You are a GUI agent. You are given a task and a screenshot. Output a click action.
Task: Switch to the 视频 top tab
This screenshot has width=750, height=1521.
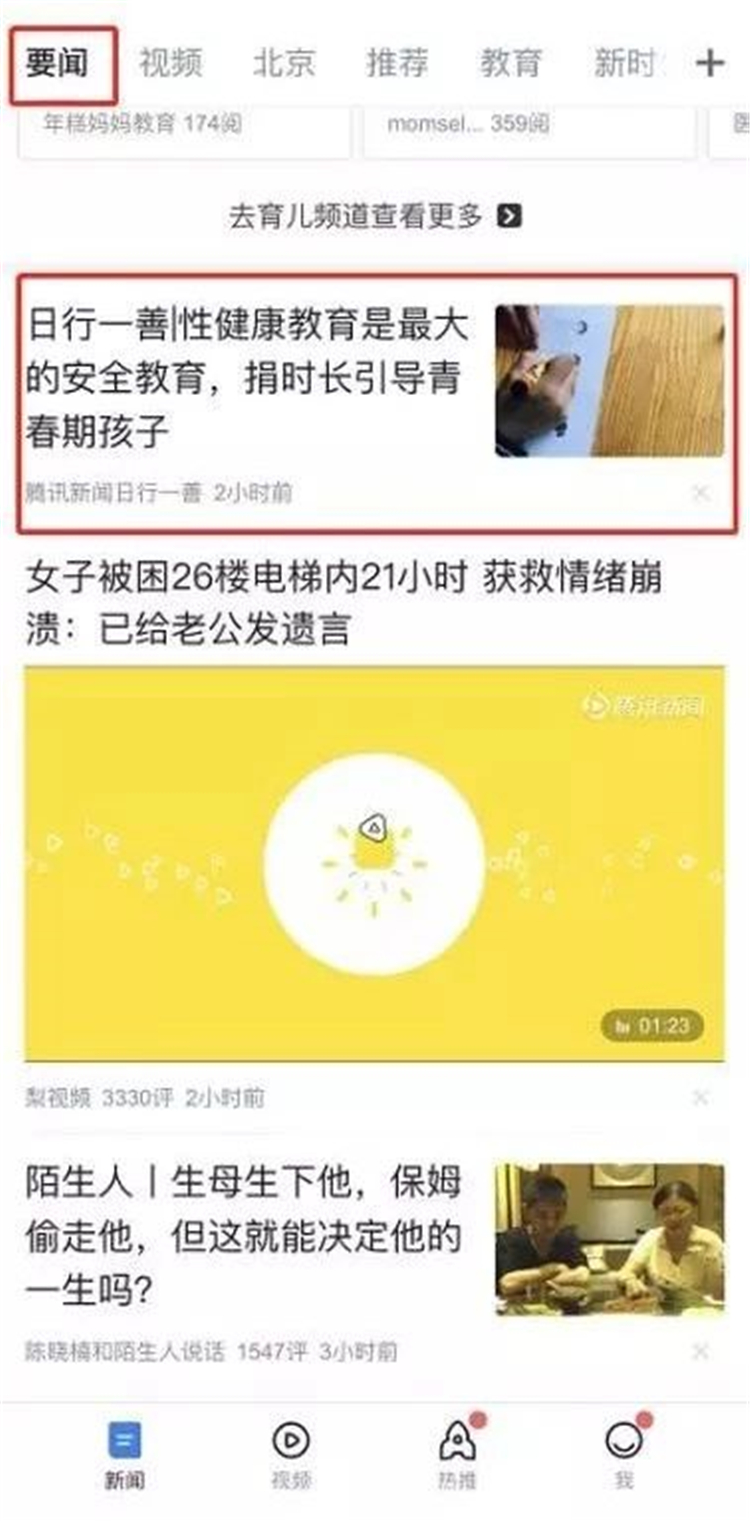[170, 64]
